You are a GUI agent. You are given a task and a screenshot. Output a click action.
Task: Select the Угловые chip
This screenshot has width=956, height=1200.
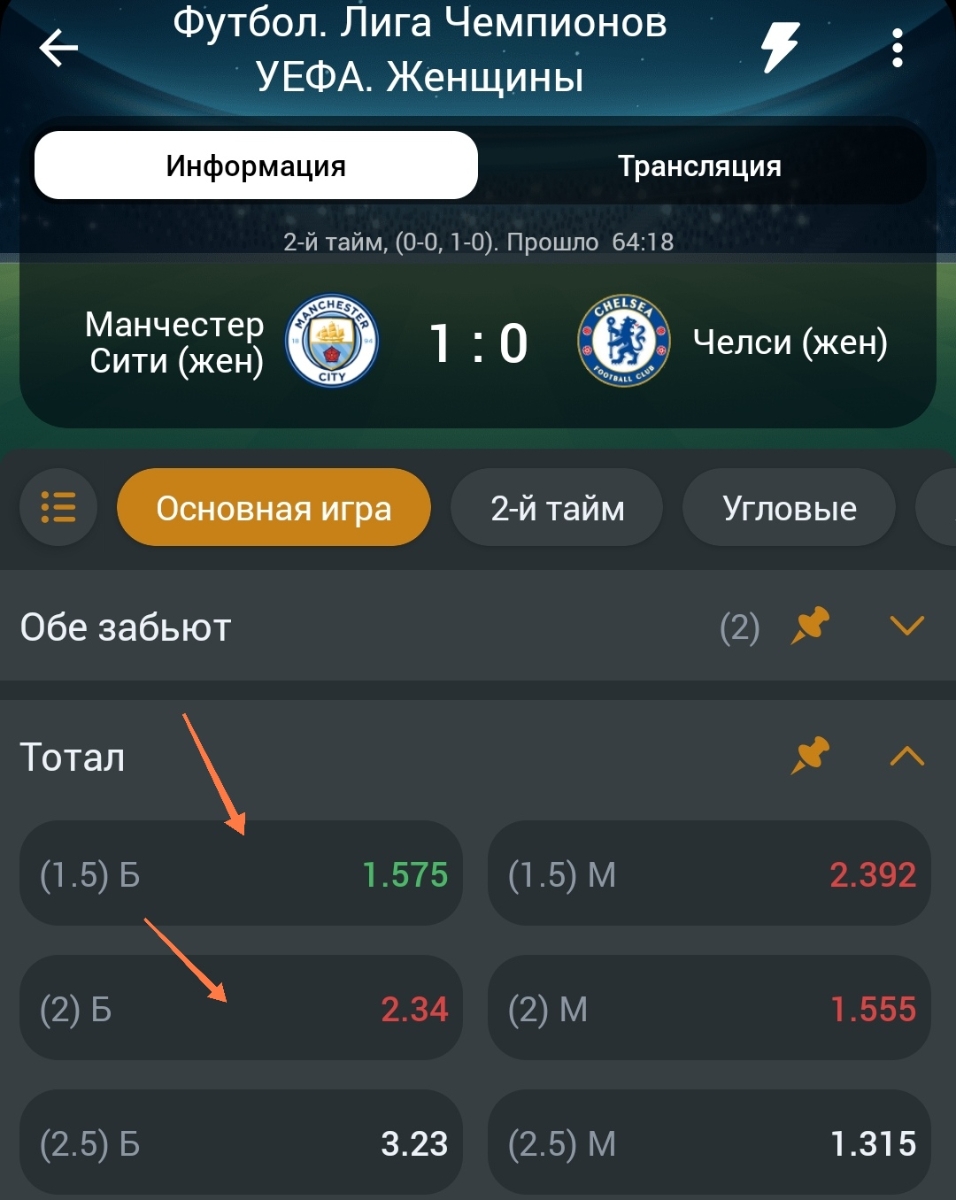789,508
